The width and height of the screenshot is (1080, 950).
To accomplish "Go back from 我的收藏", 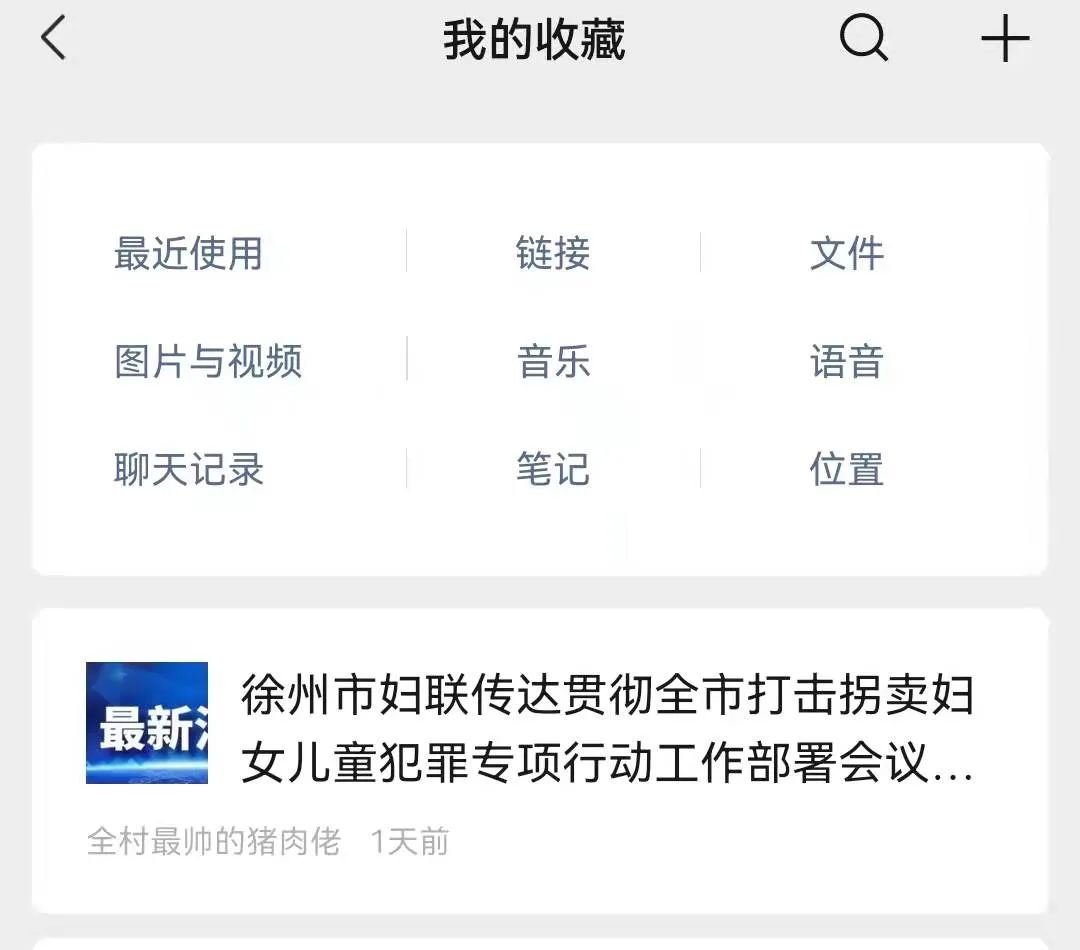I will (54, 40).
